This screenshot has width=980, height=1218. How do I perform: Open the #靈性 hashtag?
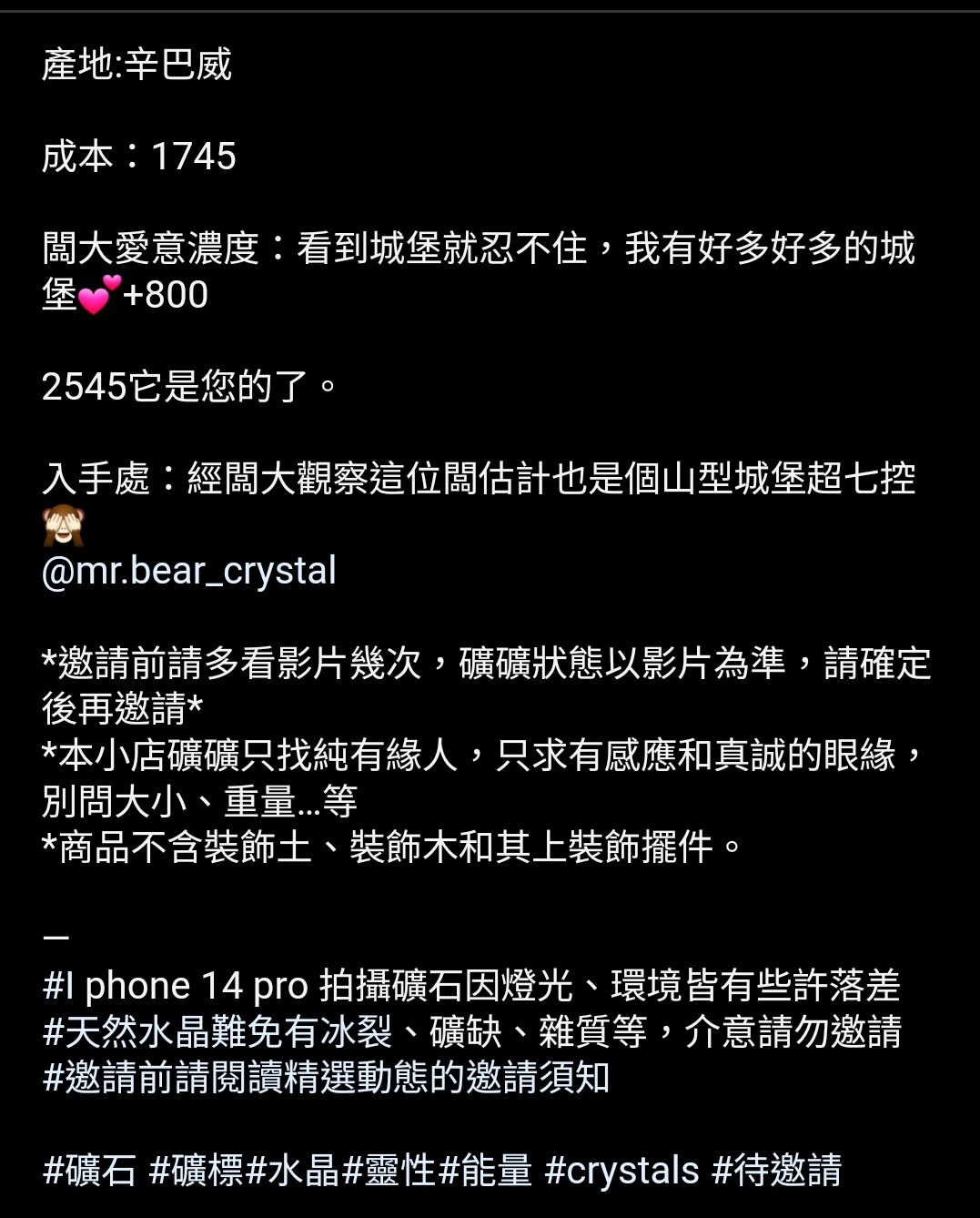coord(389,1171)
